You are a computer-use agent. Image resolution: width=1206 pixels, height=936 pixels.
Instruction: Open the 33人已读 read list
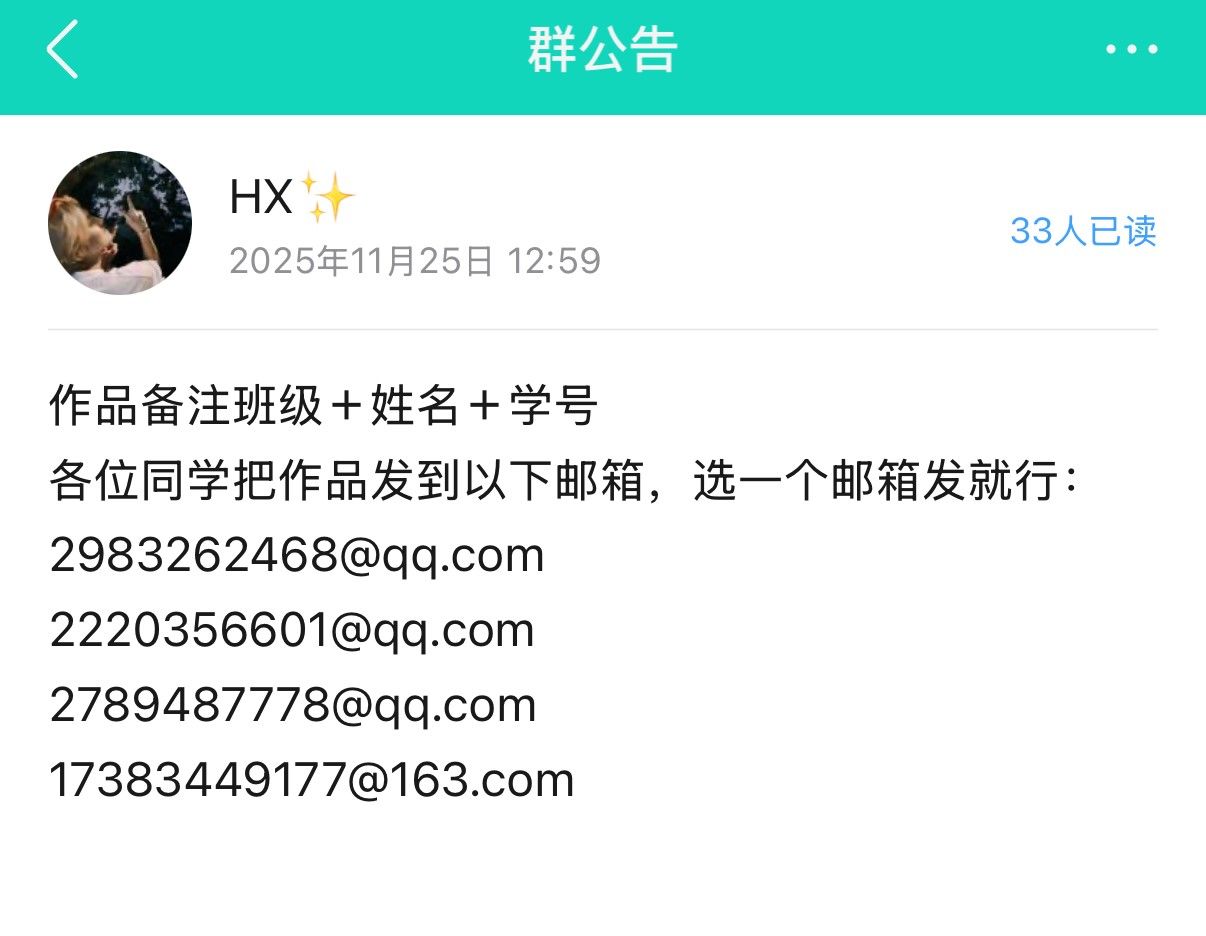click(x=1083, y=231)
